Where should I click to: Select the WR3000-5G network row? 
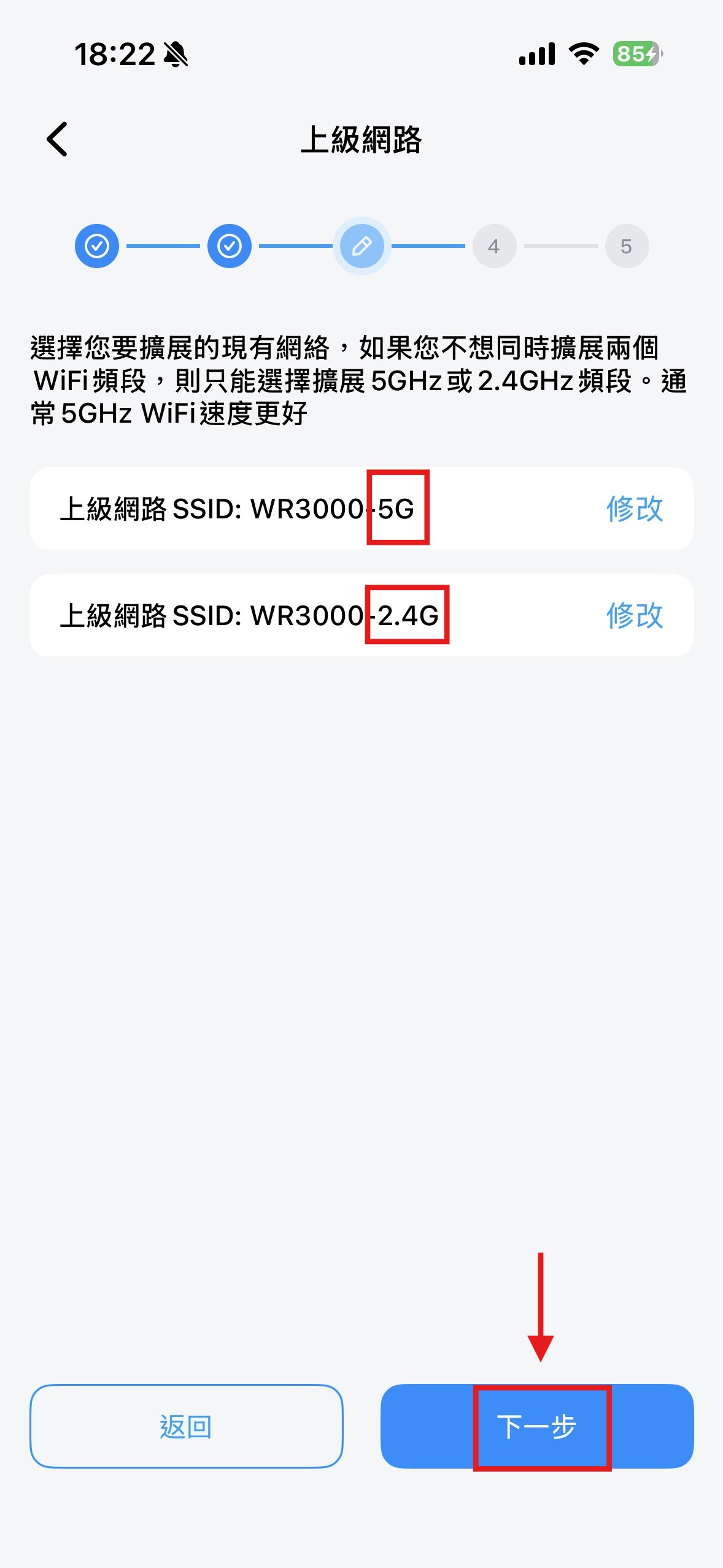tap(246, 508)
